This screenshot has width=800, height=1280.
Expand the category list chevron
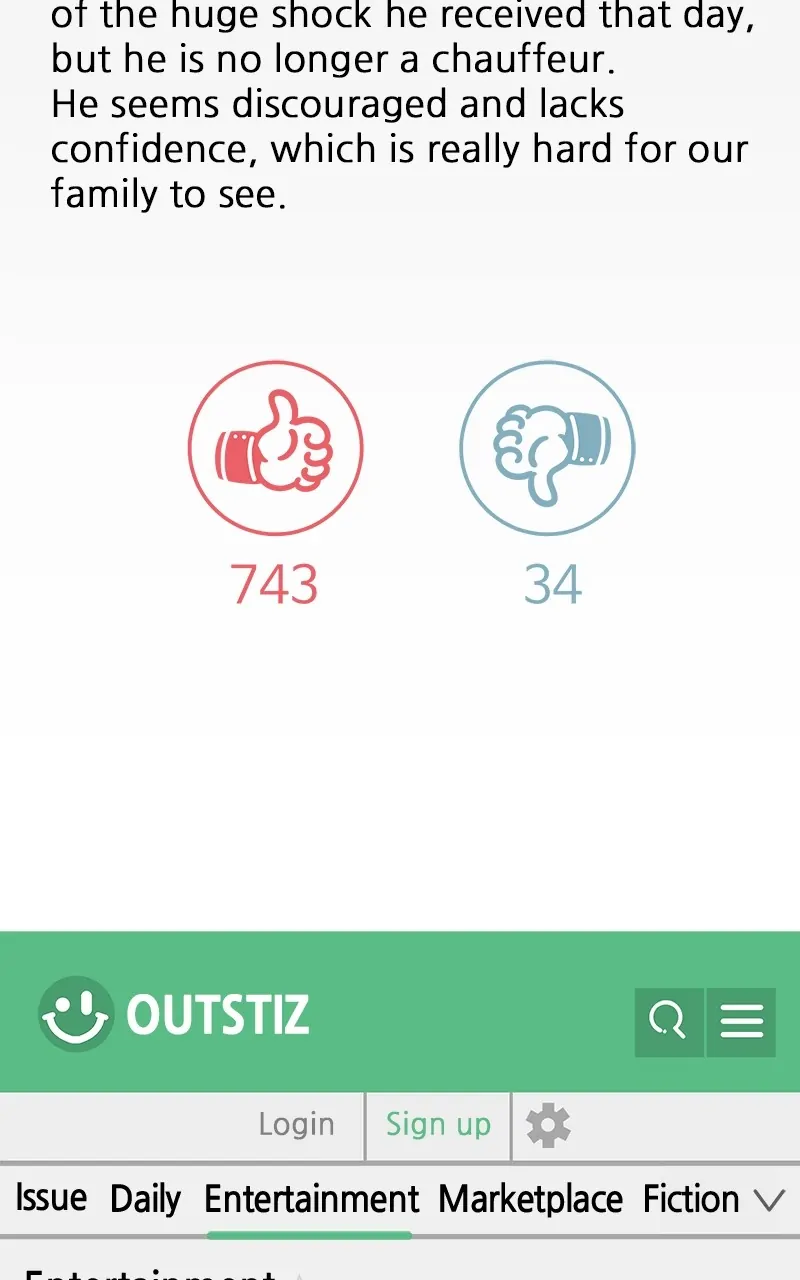point(768,1200)
